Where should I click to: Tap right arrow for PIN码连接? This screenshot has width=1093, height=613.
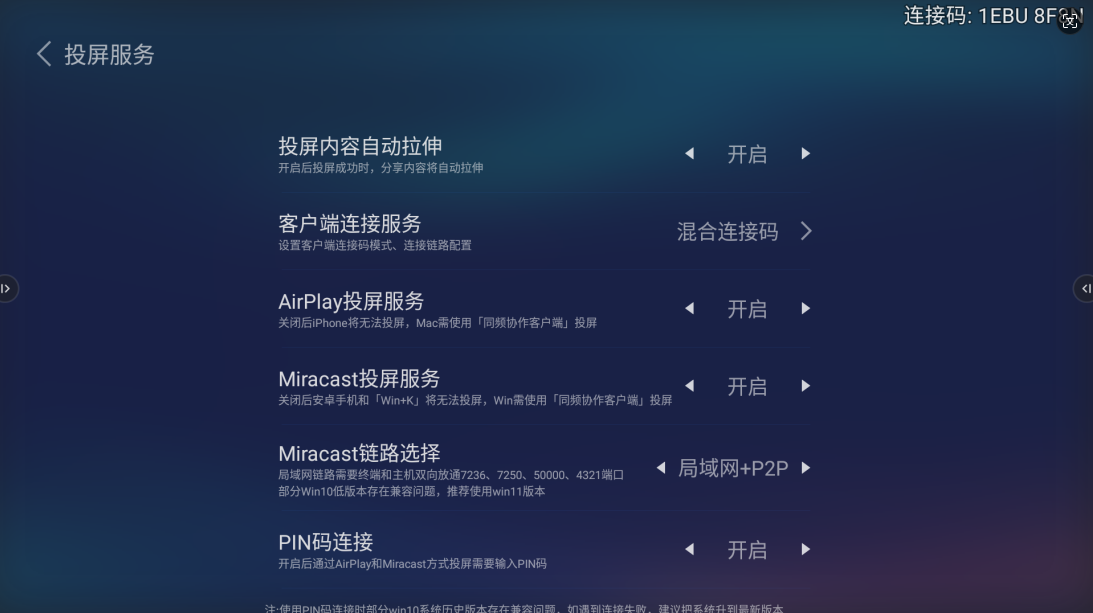tap(806, 549)
